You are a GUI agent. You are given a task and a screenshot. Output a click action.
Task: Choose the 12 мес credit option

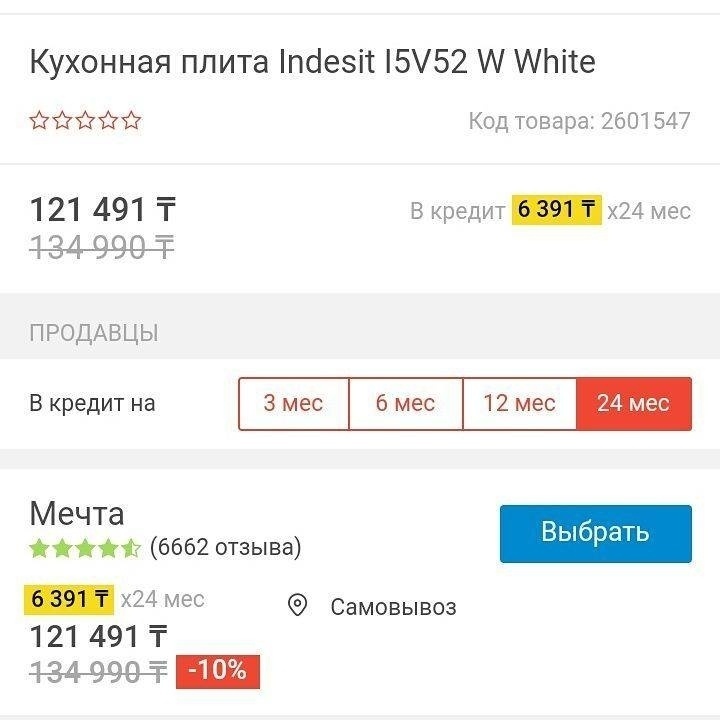(x=519, y=404)
